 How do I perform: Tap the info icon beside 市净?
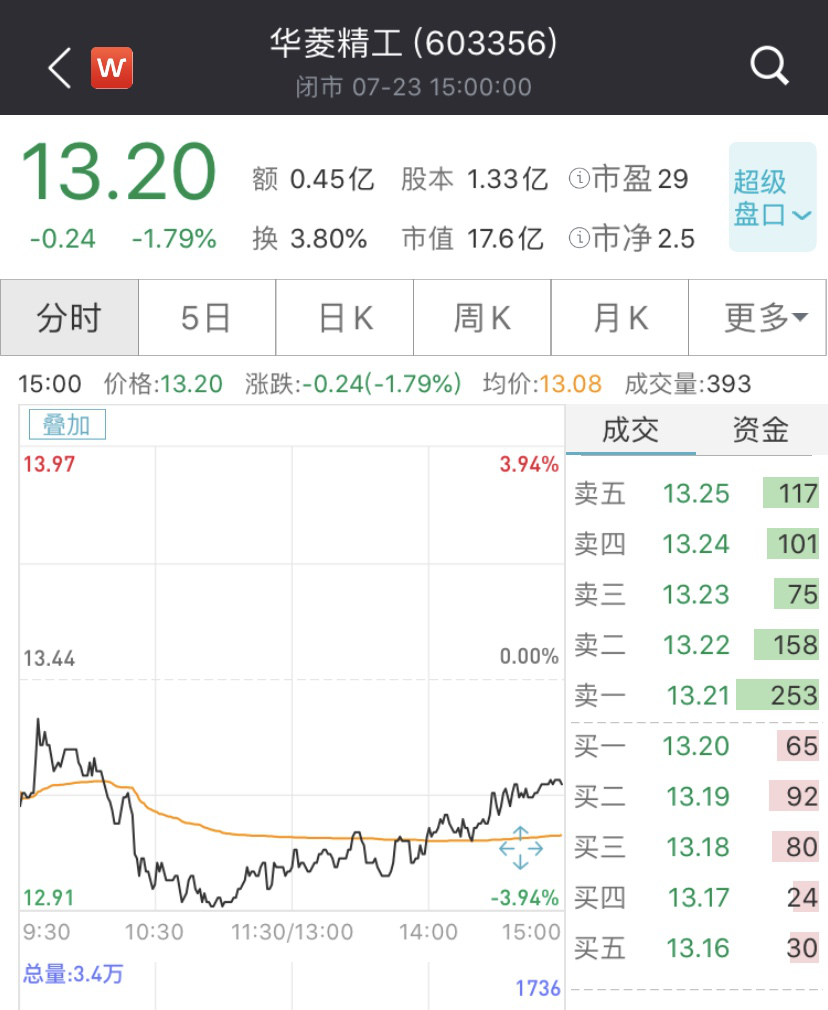[x=579, y=238]
